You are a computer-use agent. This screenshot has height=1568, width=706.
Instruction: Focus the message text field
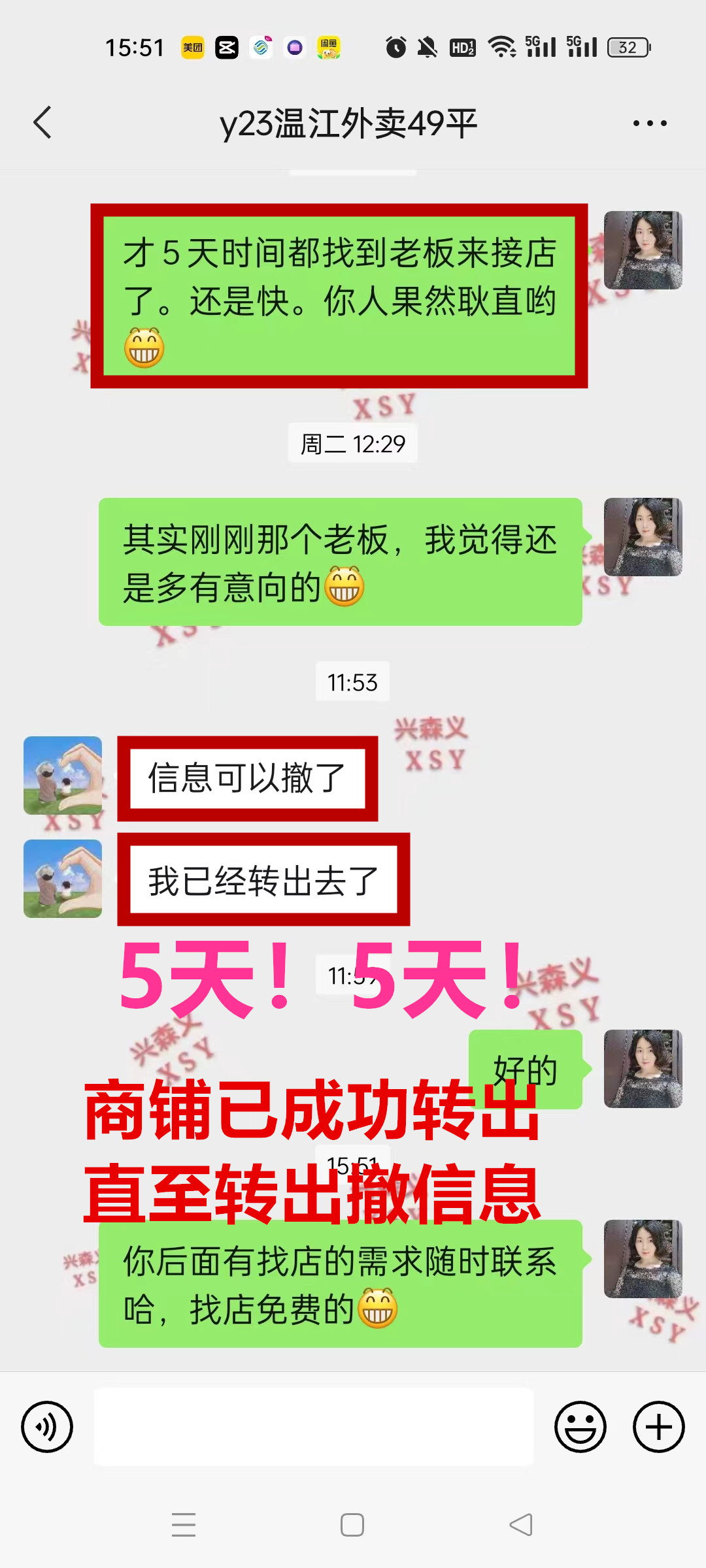coord(314,1426)
